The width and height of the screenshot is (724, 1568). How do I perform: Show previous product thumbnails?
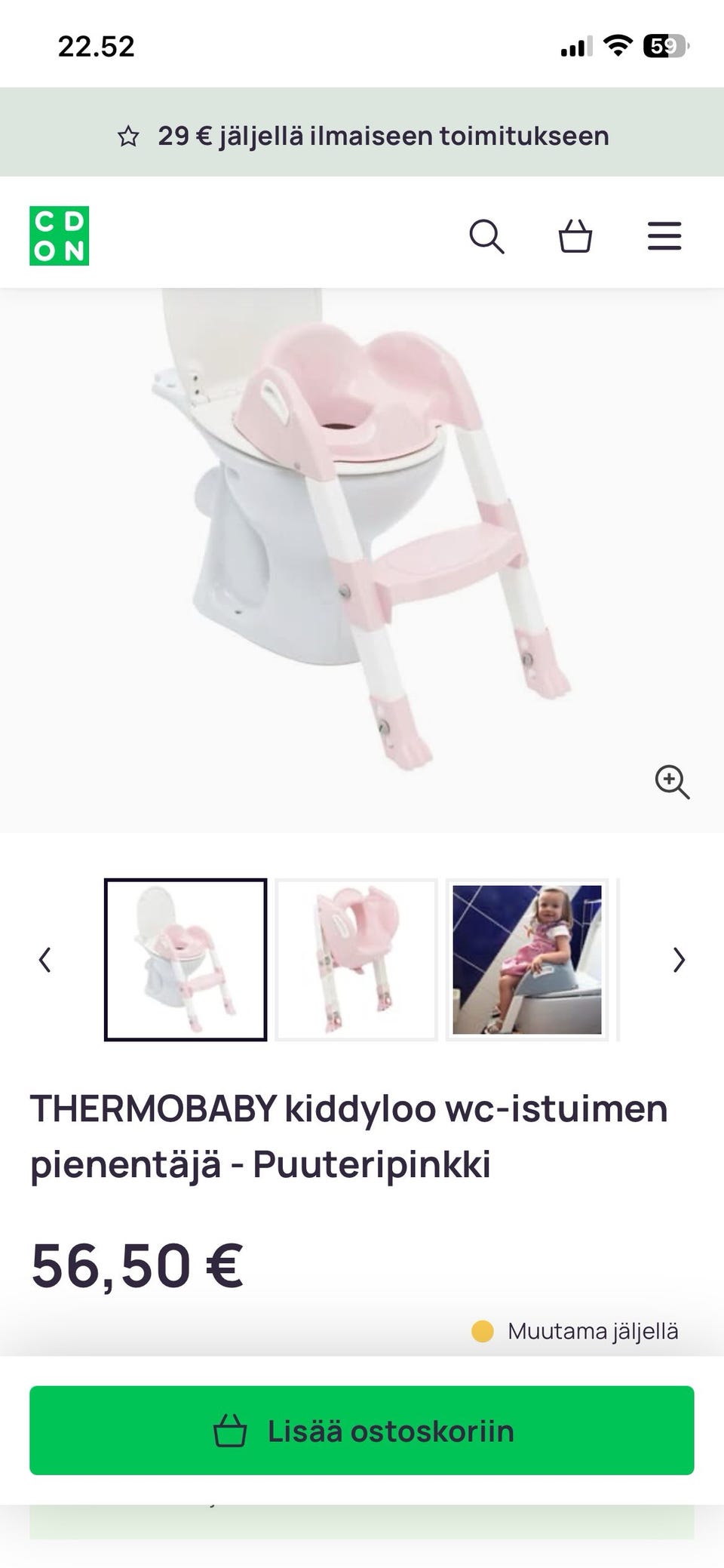(45, 960)
